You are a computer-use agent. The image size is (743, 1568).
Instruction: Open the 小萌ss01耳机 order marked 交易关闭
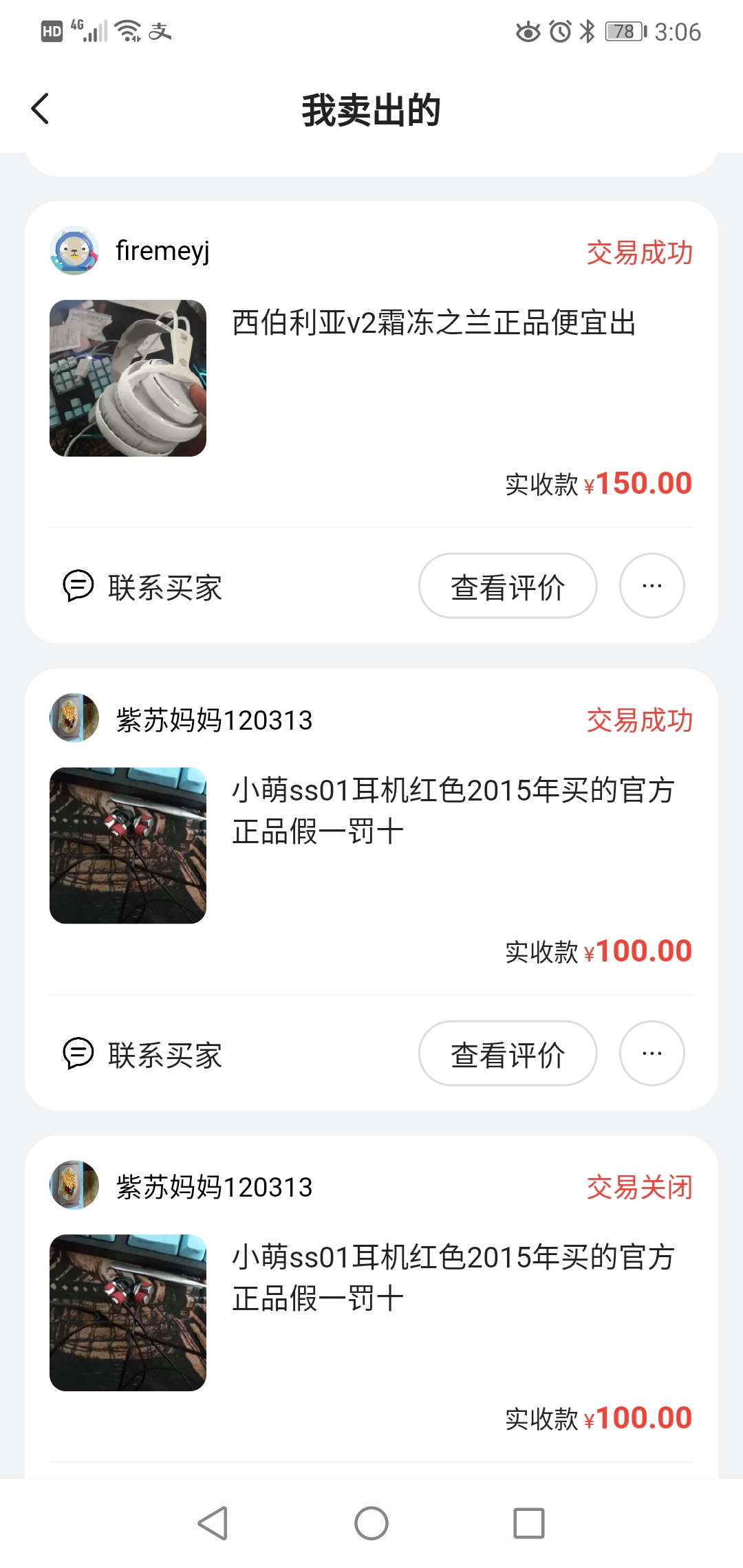coord(371,1312)
